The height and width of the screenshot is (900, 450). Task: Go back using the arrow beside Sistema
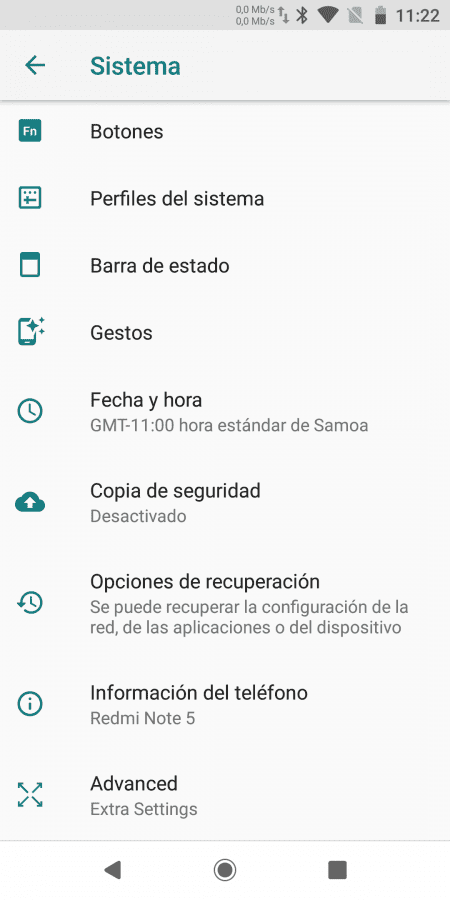(x=34, y=66)
